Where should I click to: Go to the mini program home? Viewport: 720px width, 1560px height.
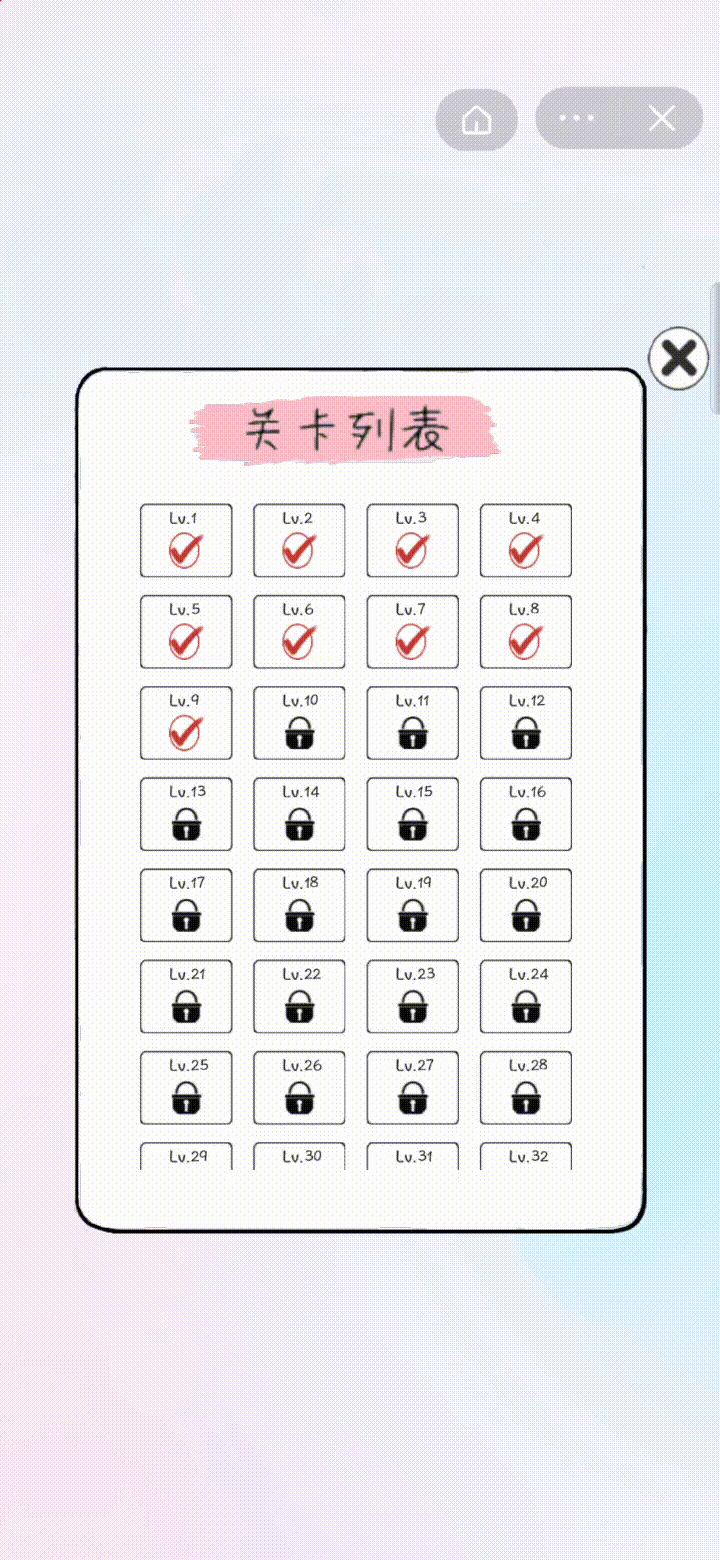tap(477, 120)
